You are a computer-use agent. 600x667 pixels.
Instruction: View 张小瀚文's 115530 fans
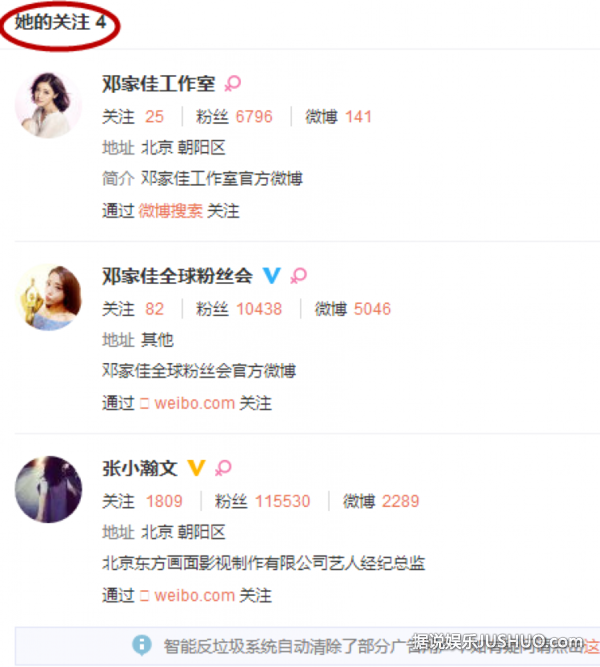(x=282, y=501)
